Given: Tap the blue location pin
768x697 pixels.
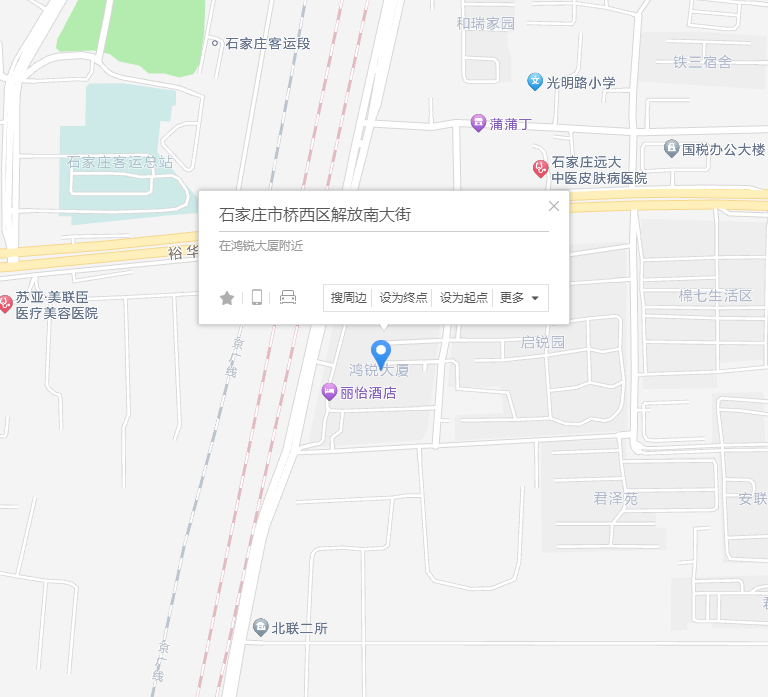Looking at the screenshot, I should coord(381,353).
